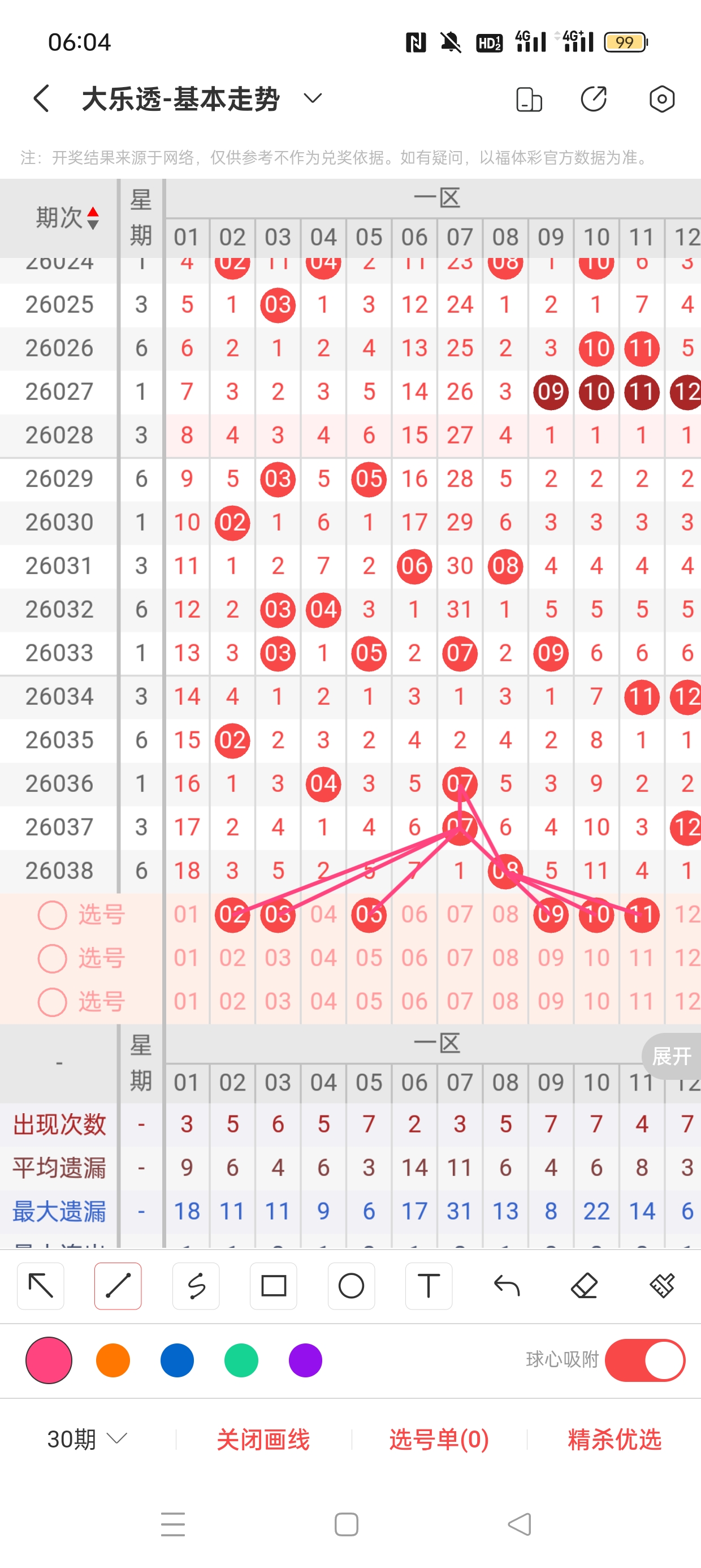Open the share icon in the header
Viewport: 701px width, 1568px height.
point(593,98)
